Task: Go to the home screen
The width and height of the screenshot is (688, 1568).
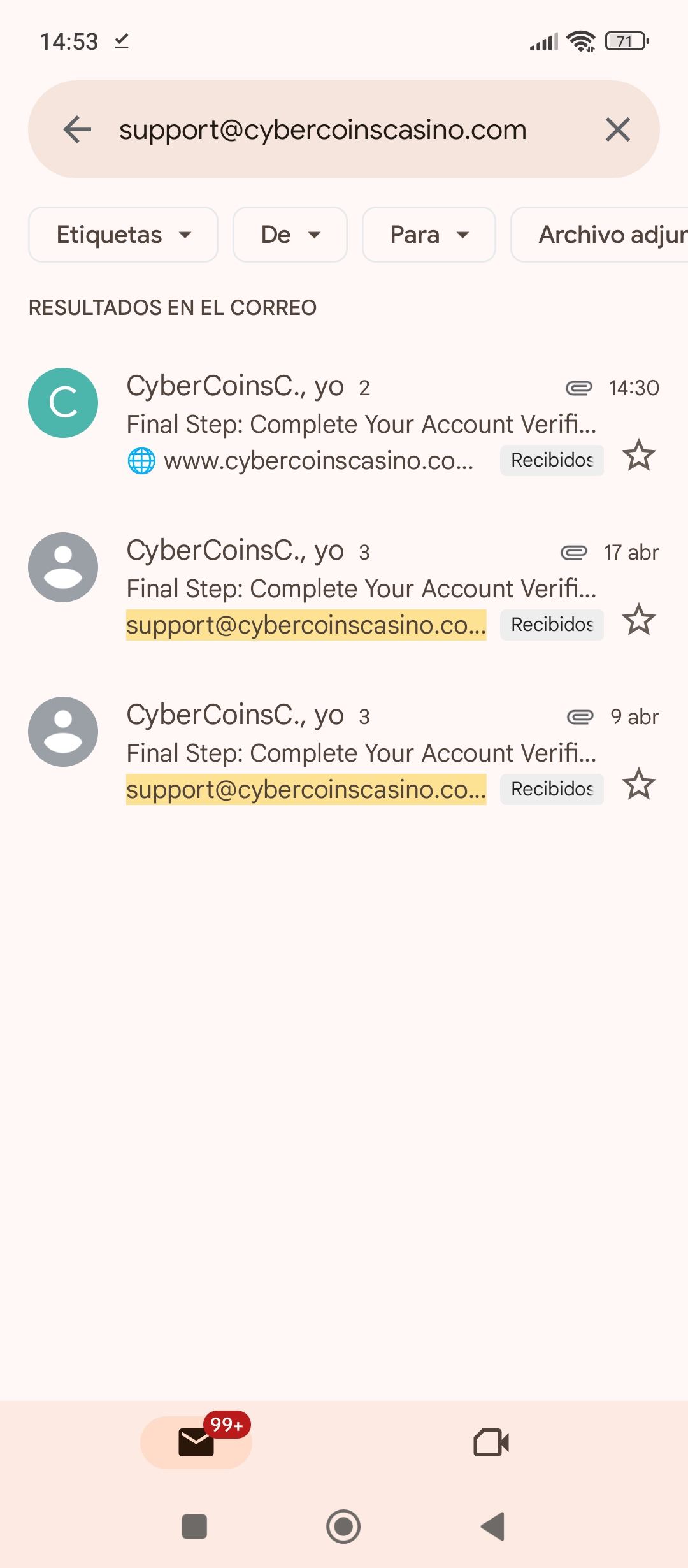Action: [343, 1527]
